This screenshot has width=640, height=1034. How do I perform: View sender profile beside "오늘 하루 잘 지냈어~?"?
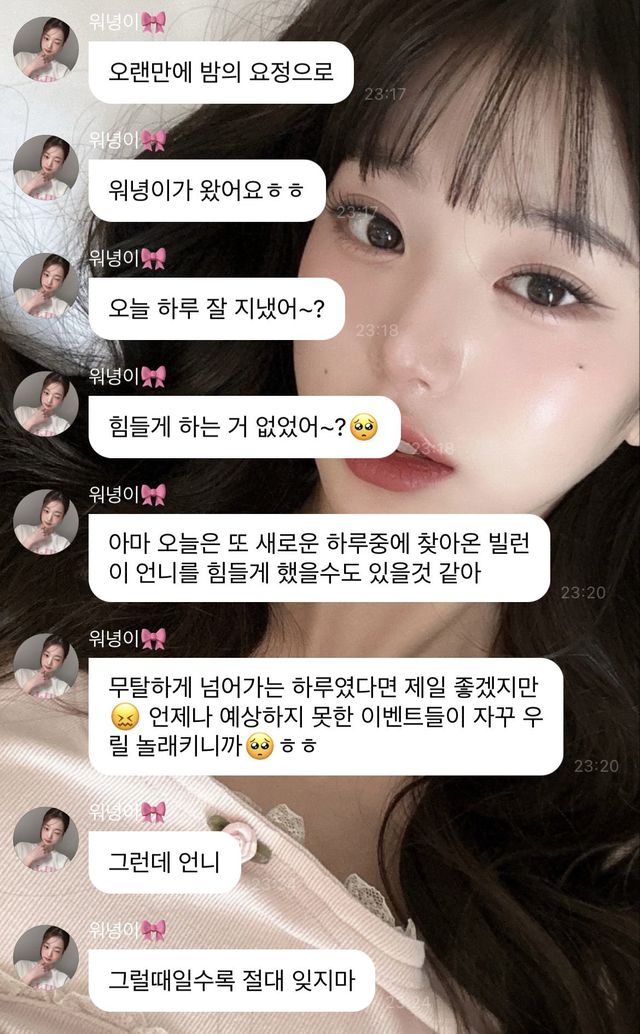[46, 285]
